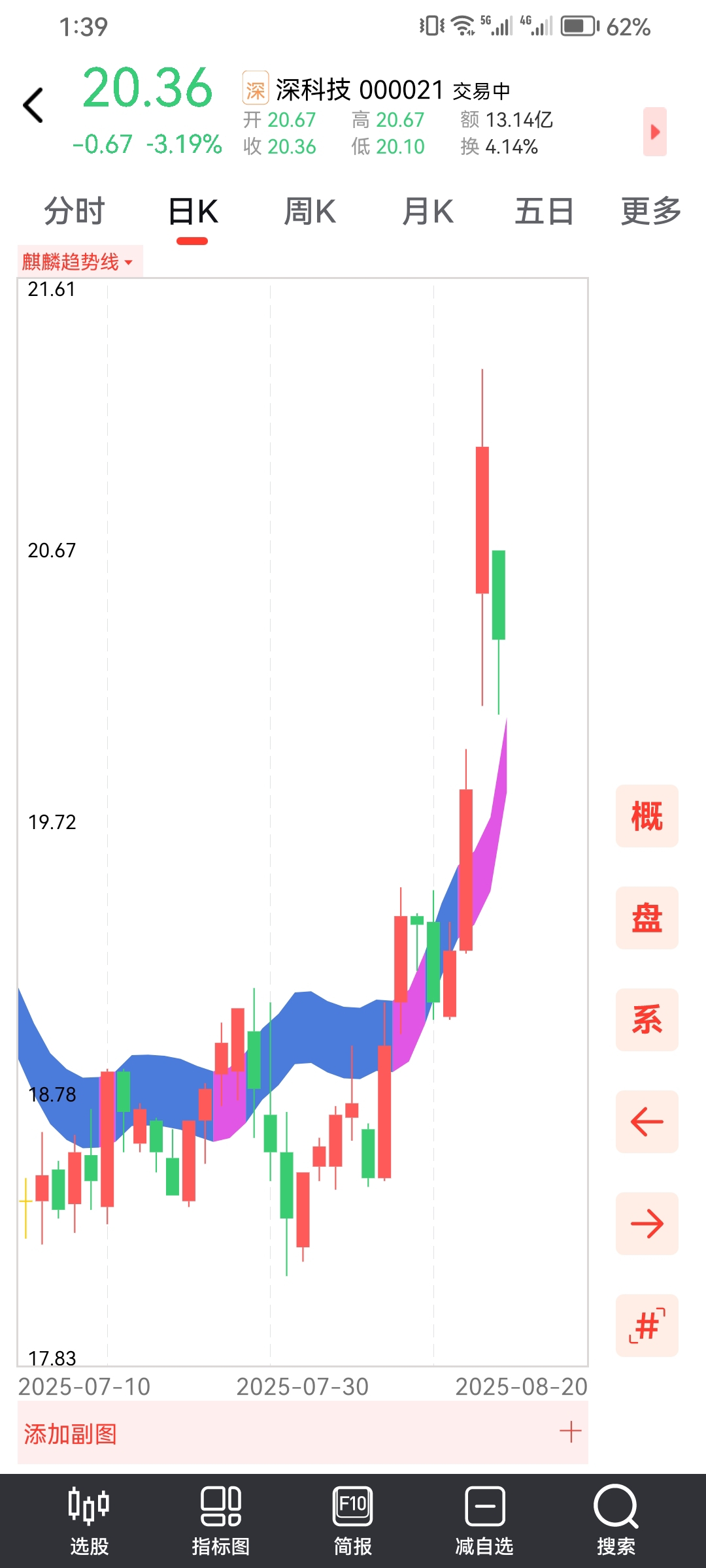Move chart right with the right arrow

647,1224
